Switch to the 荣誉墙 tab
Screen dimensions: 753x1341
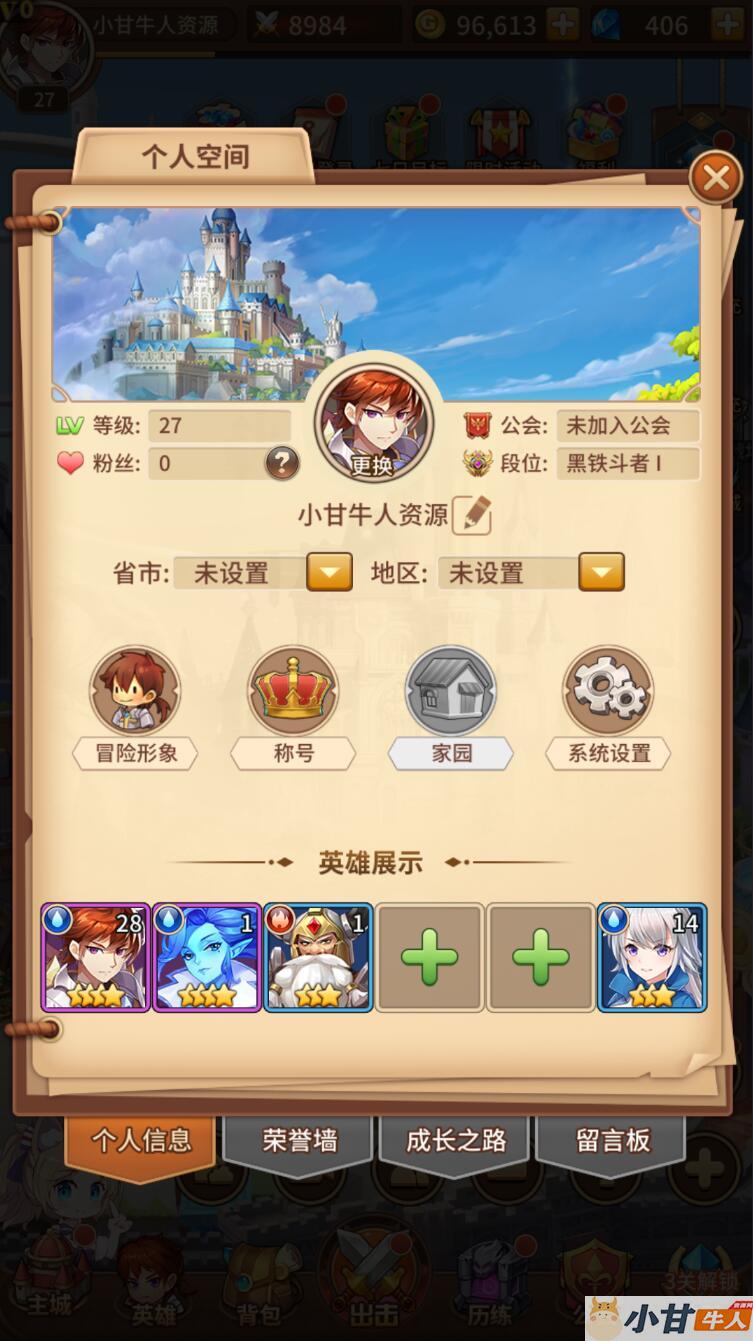click(298, 1141)
